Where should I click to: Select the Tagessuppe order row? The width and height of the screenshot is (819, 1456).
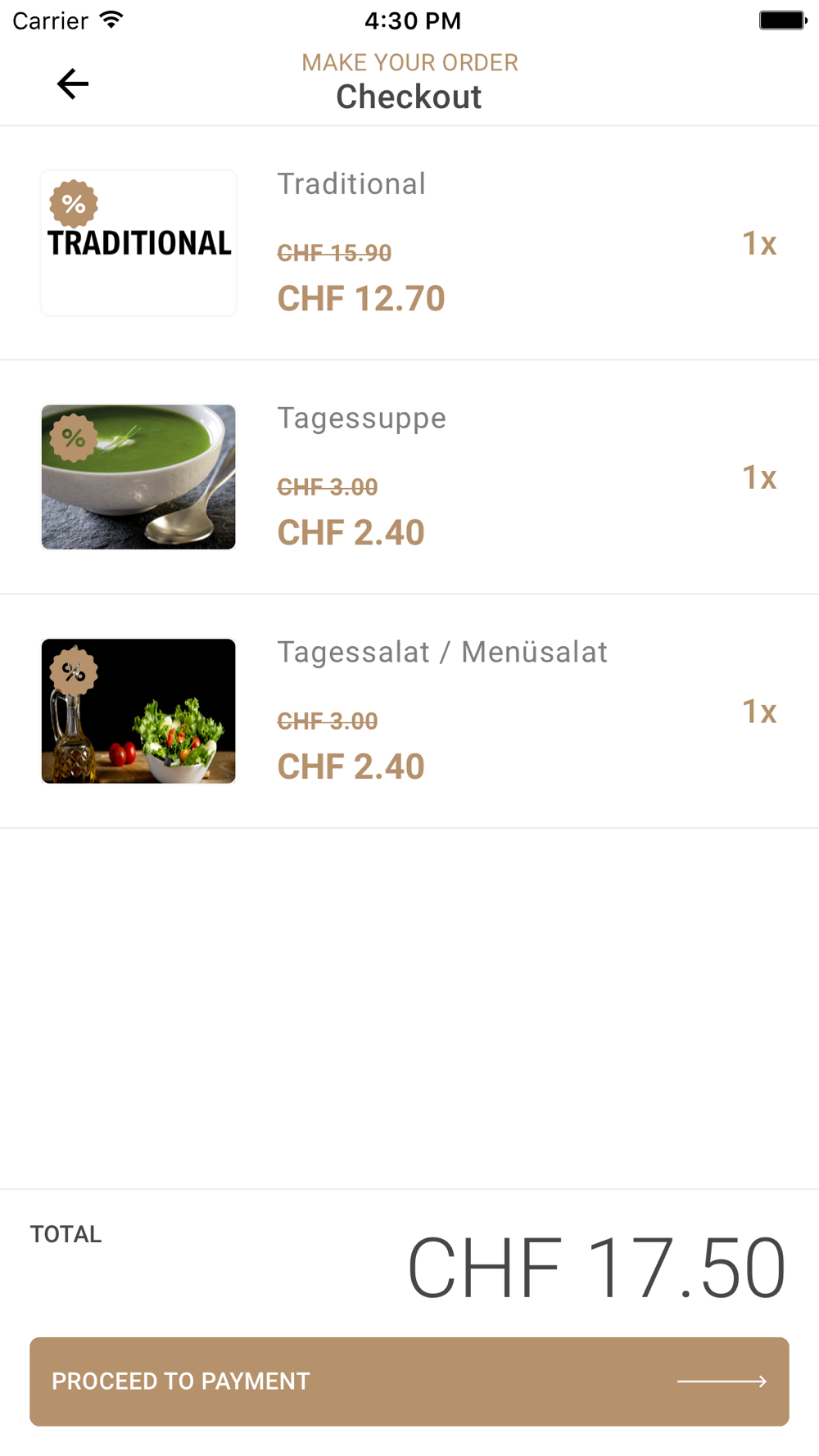pyautogui.click(x=409, y=477)
